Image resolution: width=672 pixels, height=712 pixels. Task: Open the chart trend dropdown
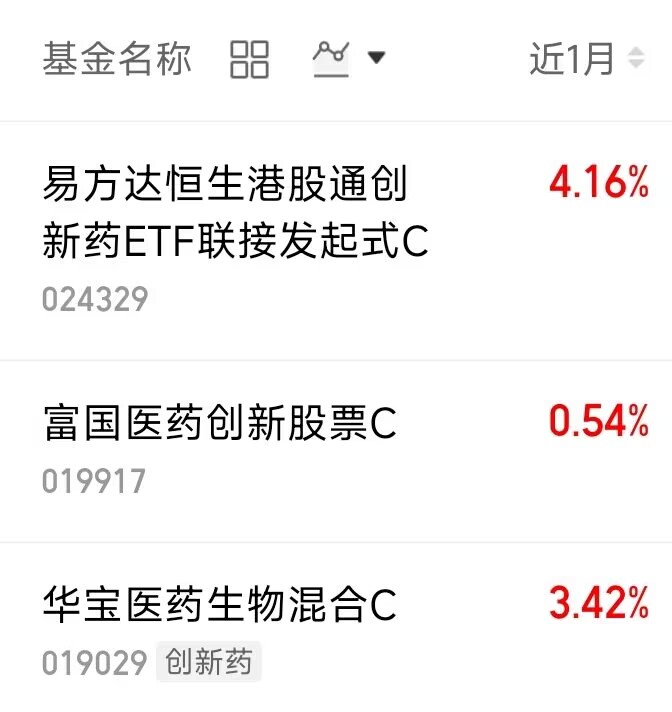point(349,59)
